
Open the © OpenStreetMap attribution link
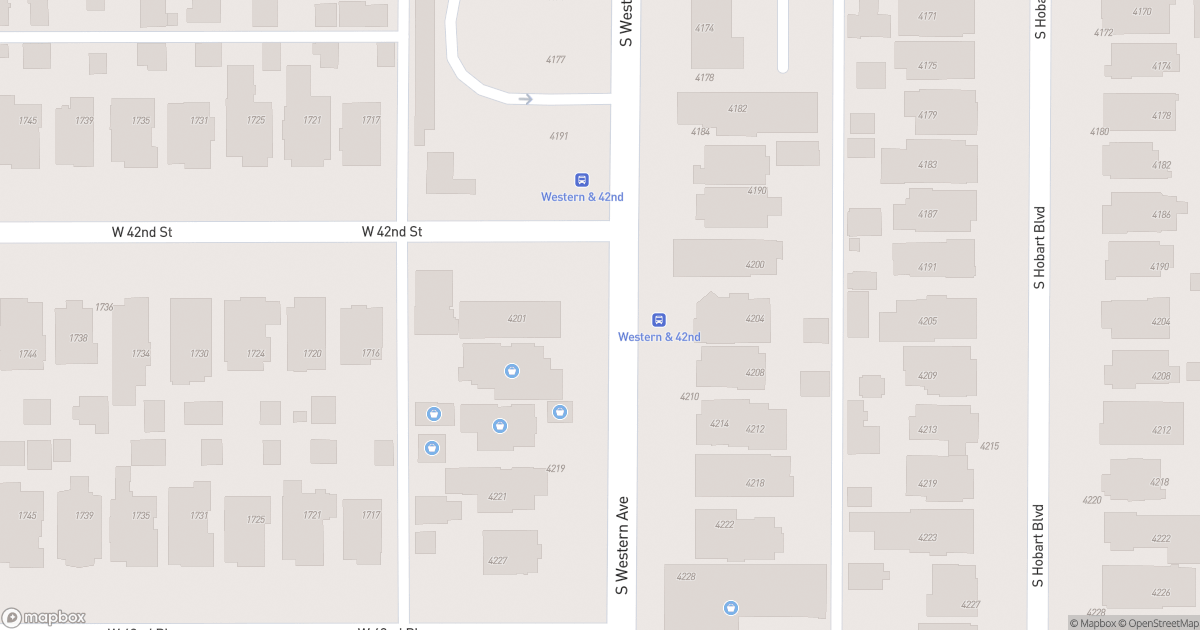point(1158,624)
